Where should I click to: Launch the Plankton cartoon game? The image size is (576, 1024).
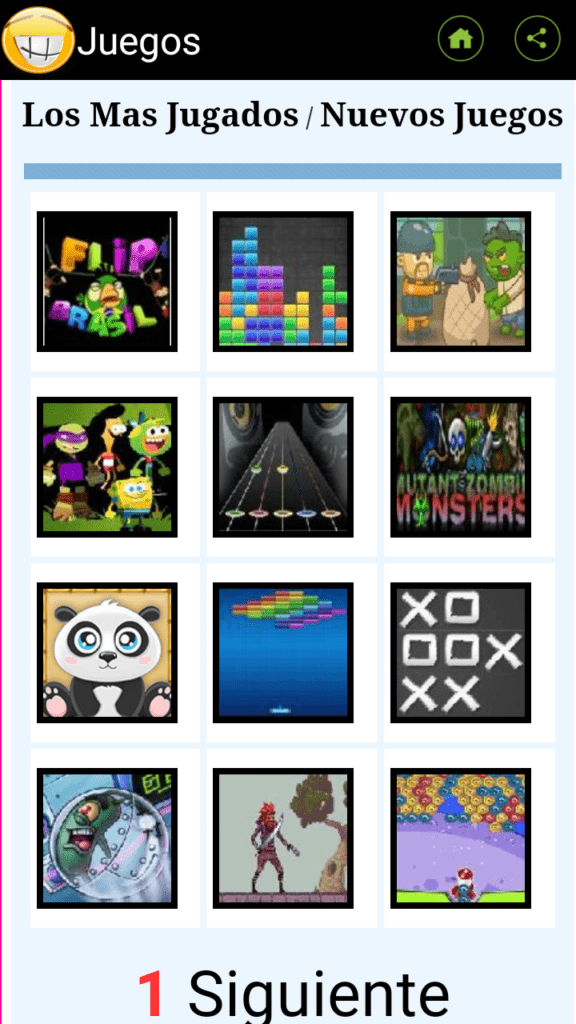(x=107, y=838)
